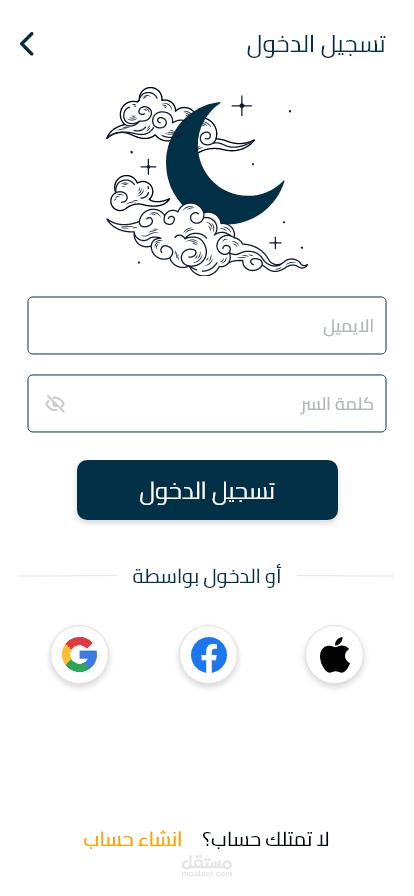
Task: Toggle password visibility eye icon
Action: [55, 404]
